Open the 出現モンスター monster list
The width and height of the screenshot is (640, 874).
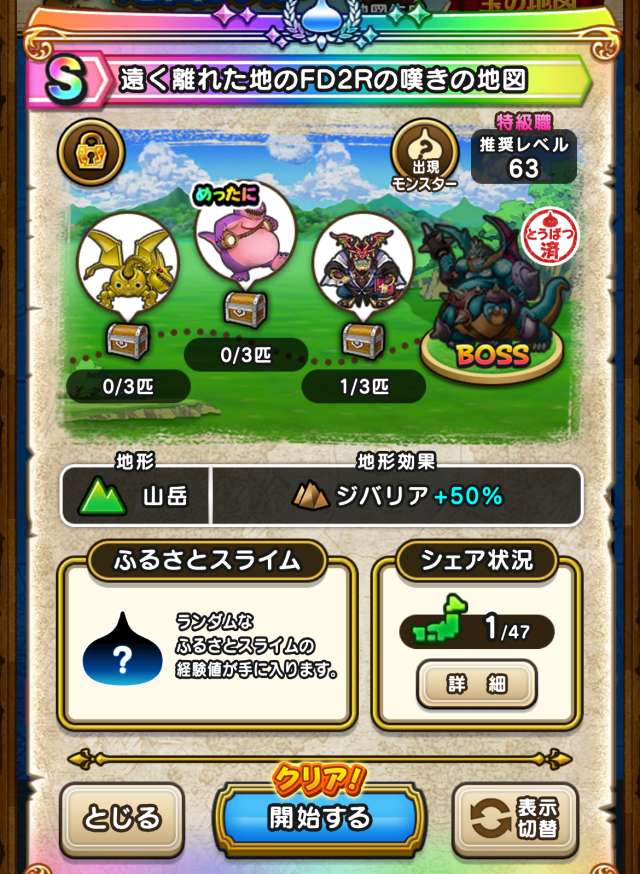424,156
